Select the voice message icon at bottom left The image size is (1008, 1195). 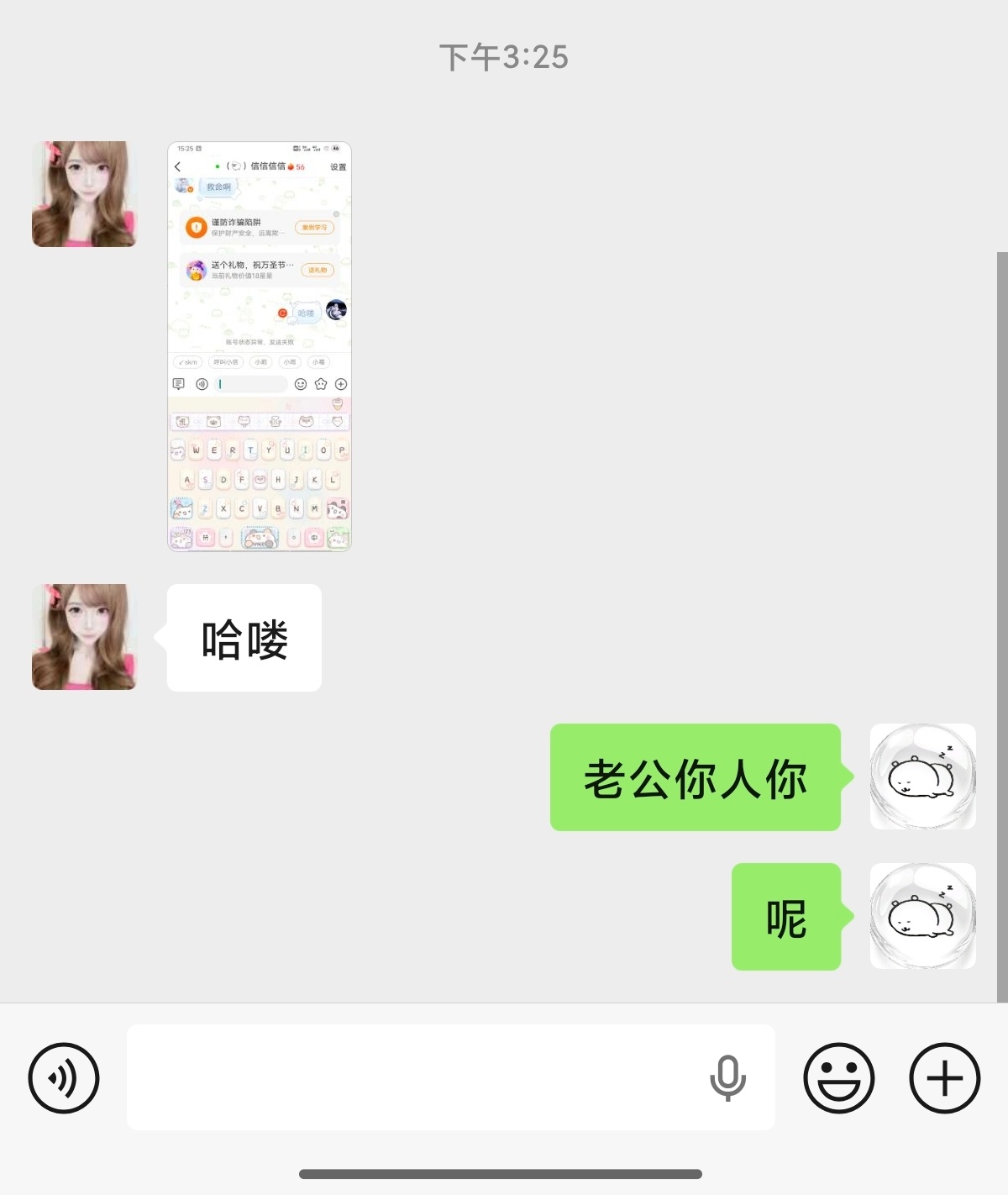tap(63, 1077)
